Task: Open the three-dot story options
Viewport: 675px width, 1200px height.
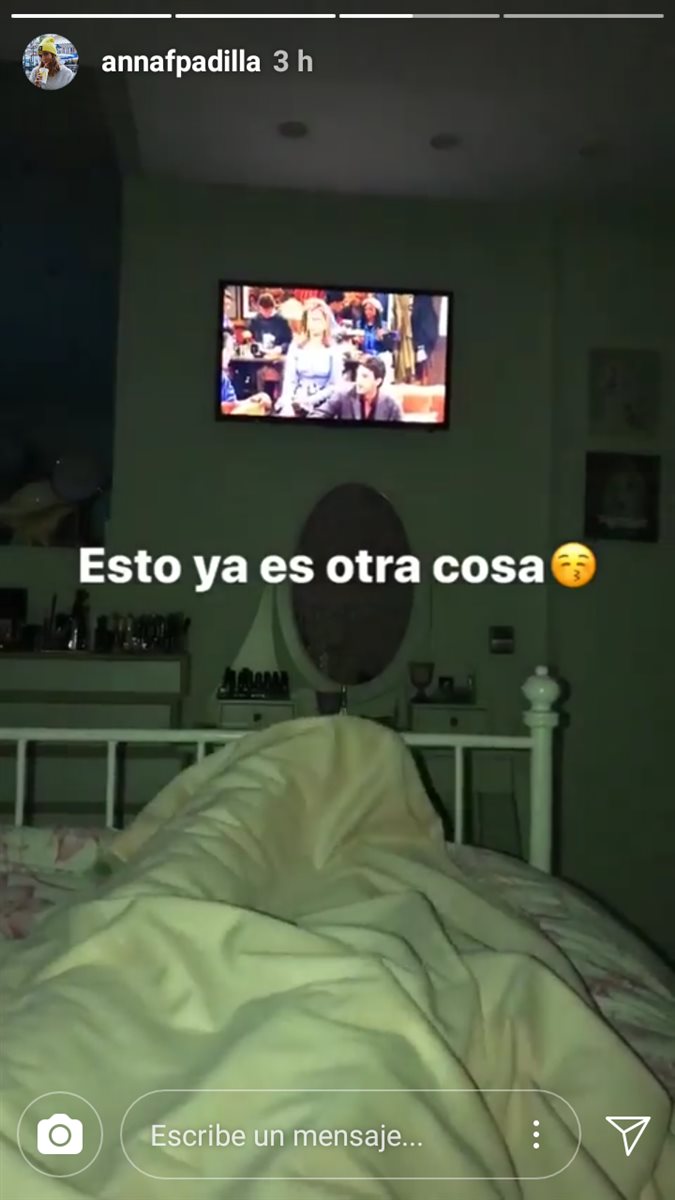Action: point(537,1135)
